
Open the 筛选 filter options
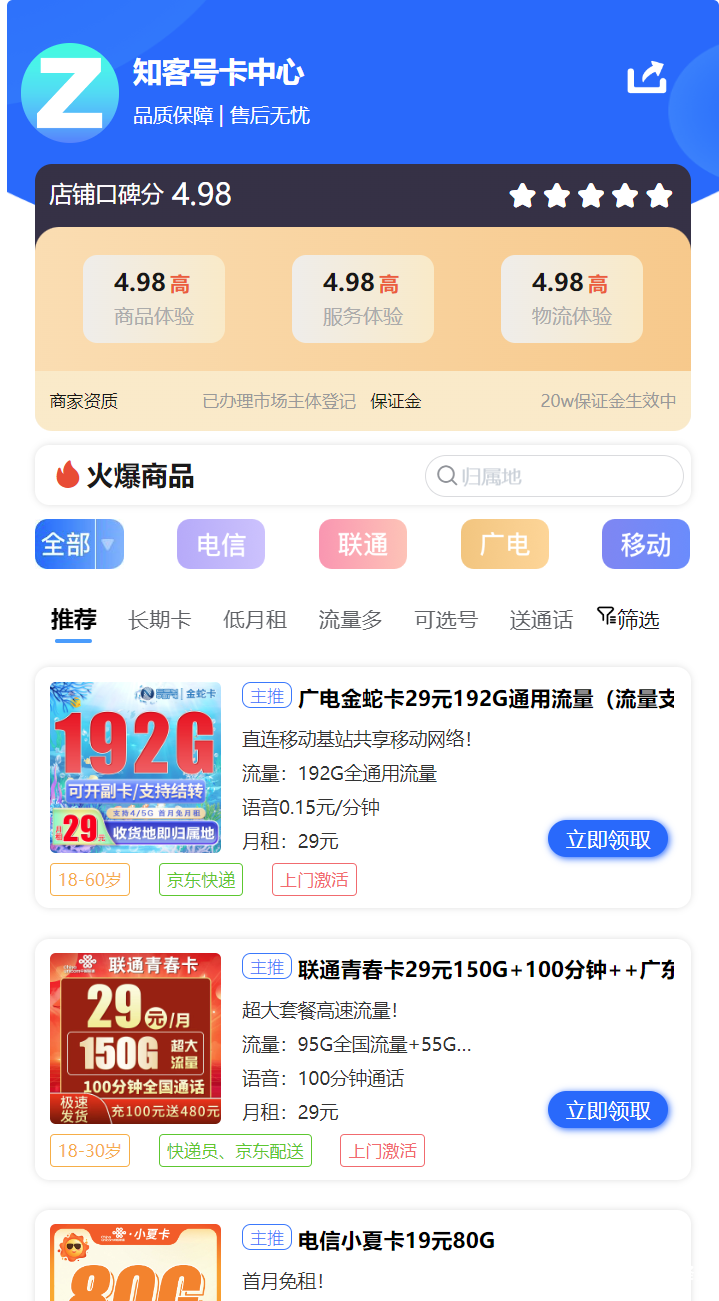tap(628, 619)
